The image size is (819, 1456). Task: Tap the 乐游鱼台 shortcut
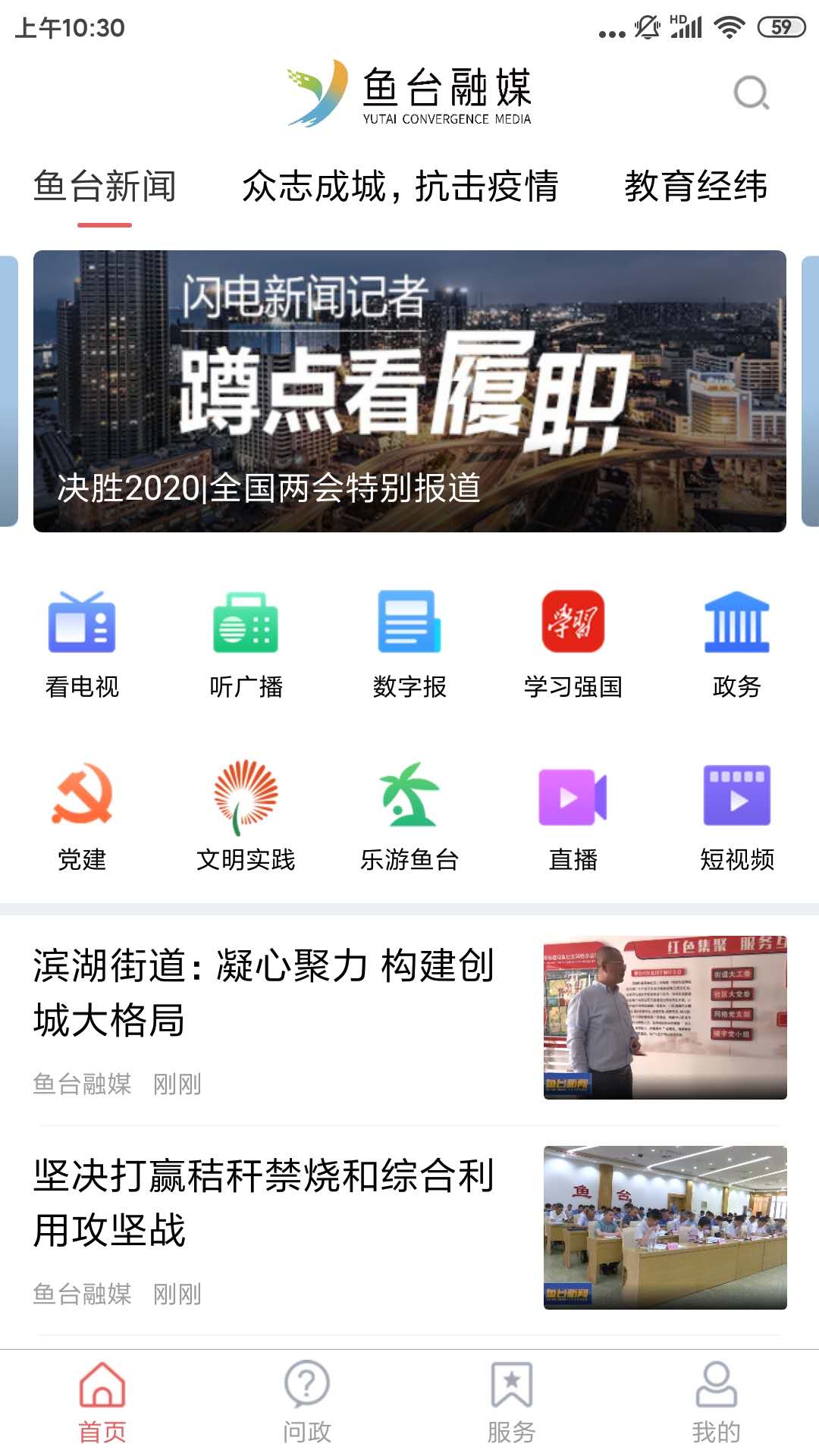point(409,817)
